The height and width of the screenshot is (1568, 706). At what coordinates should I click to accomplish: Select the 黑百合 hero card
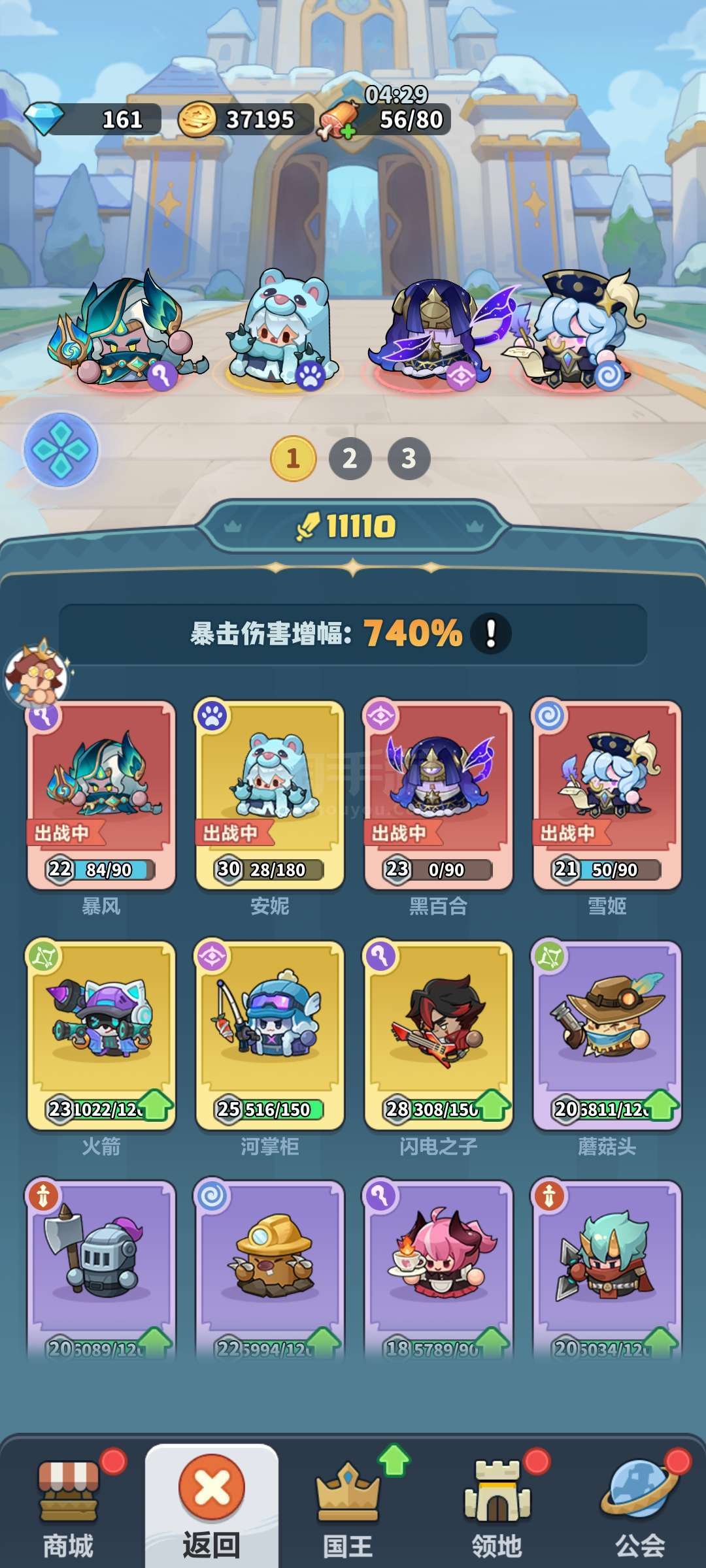(438, 795)
